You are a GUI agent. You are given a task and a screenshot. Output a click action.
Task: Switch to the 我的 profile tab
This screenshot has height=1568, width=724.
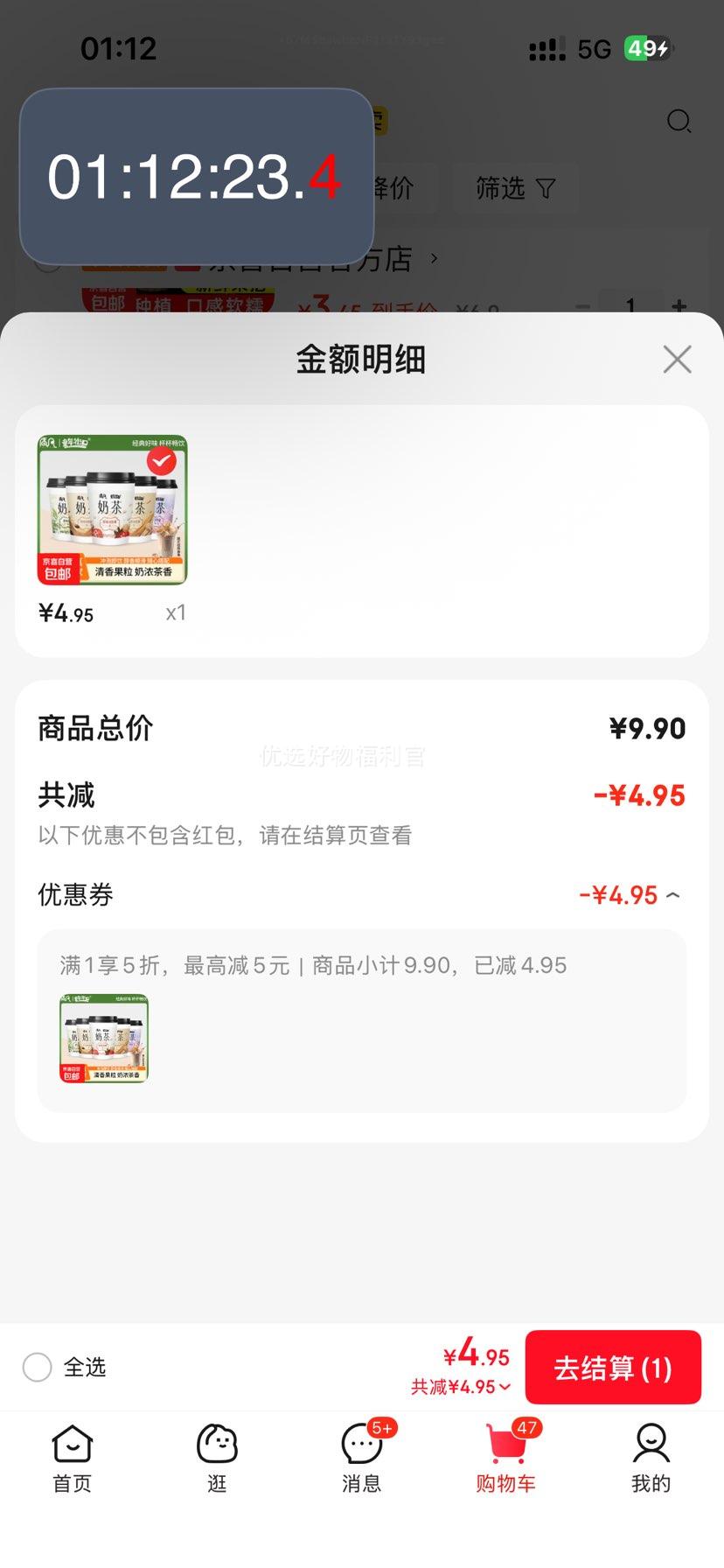pyautogui.click(x=651, y=1459)
